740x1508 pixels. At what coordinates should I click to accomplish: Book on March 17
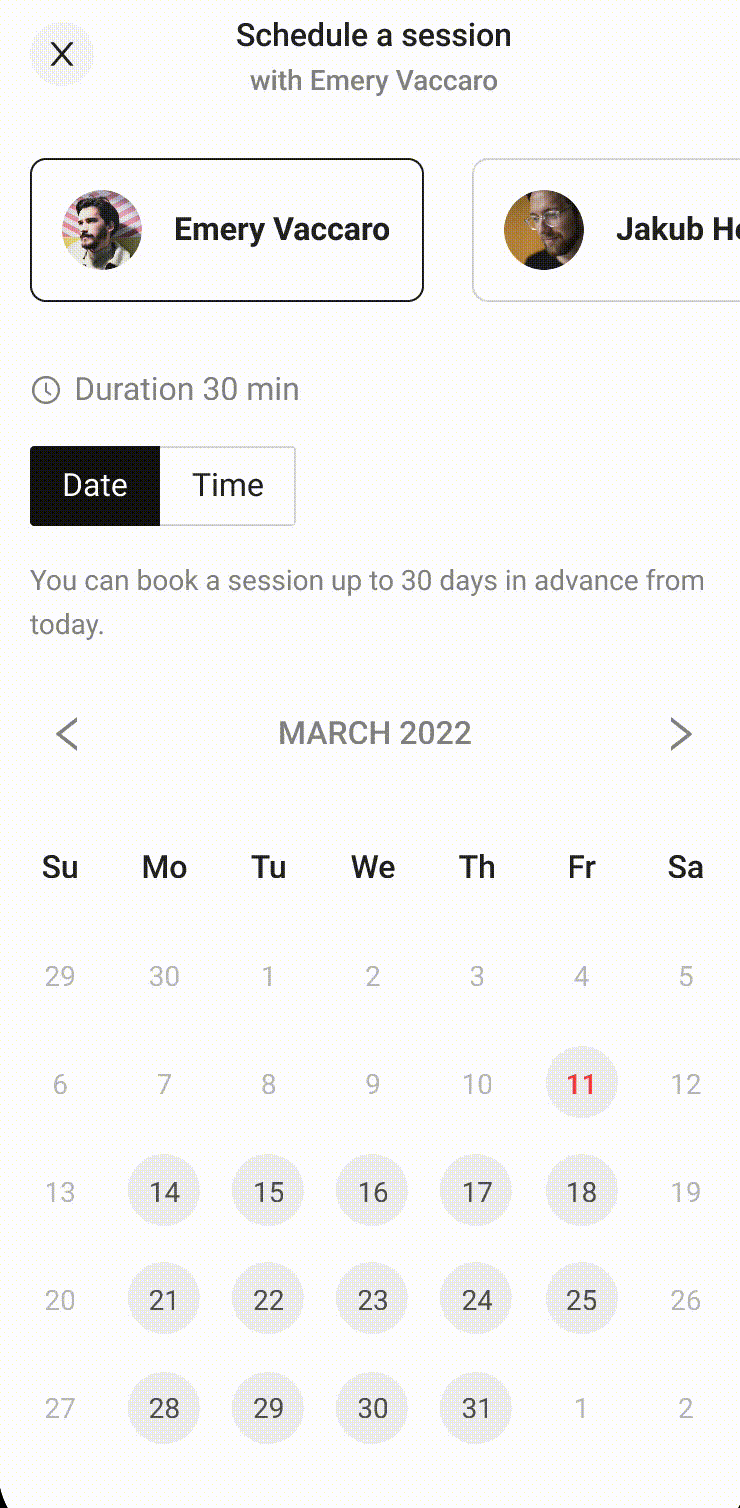477,1191
